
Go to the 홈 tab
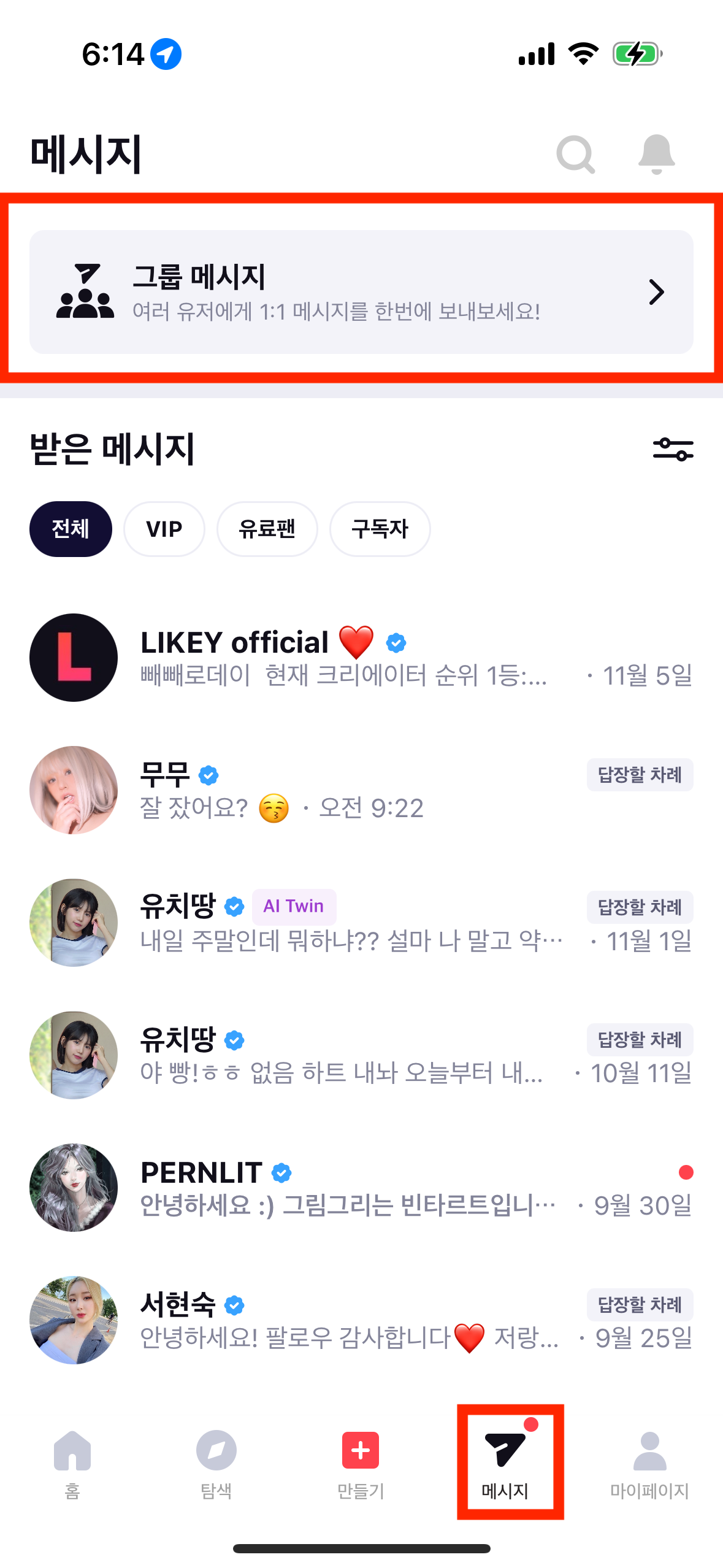click(x=72, y=1464)
